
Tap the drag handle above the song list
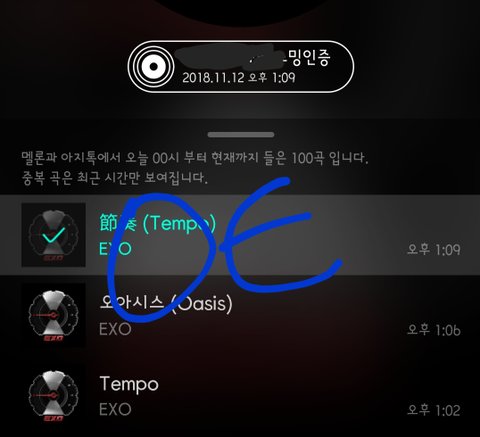tap(241, 135)
